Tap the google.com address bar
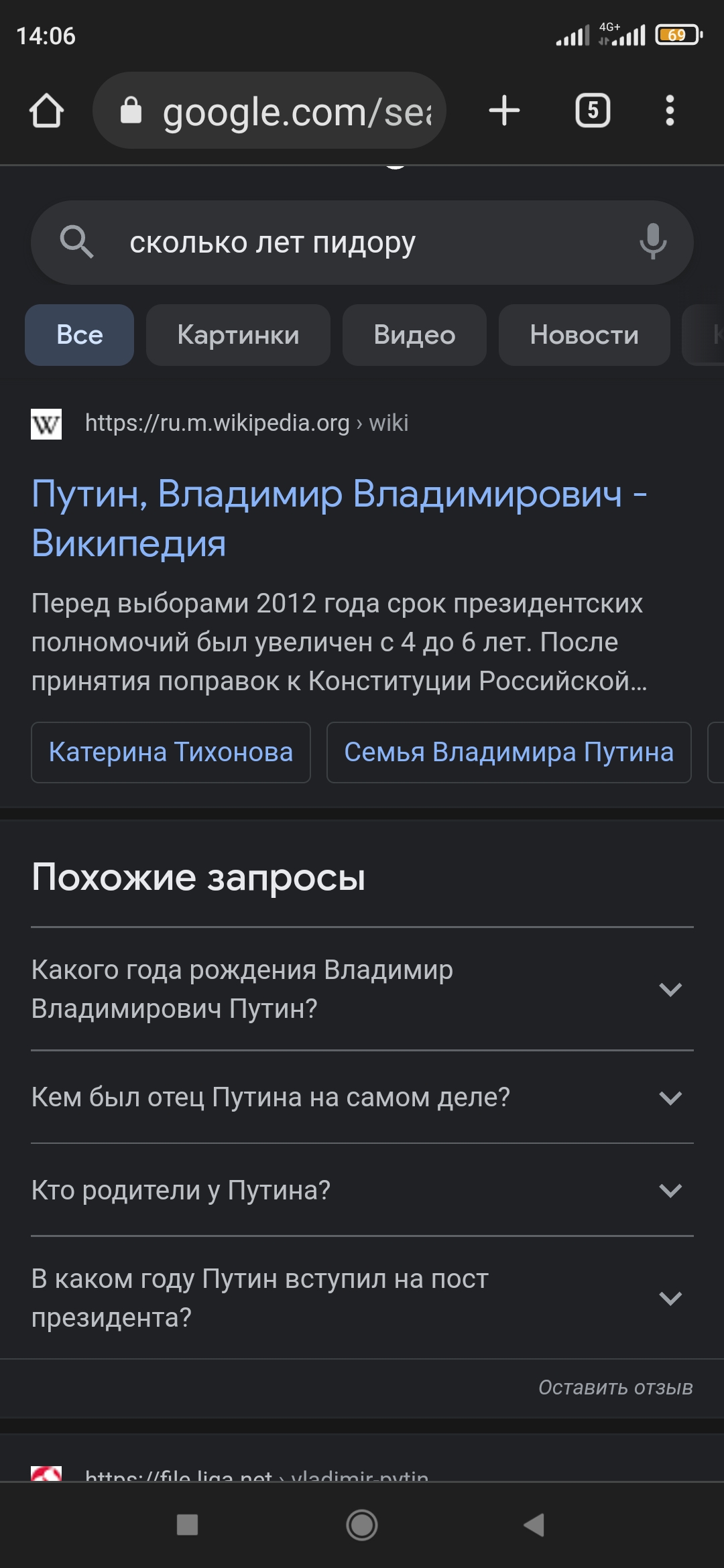Screen dimensions: 724x1568 click(x=282, y=111)
